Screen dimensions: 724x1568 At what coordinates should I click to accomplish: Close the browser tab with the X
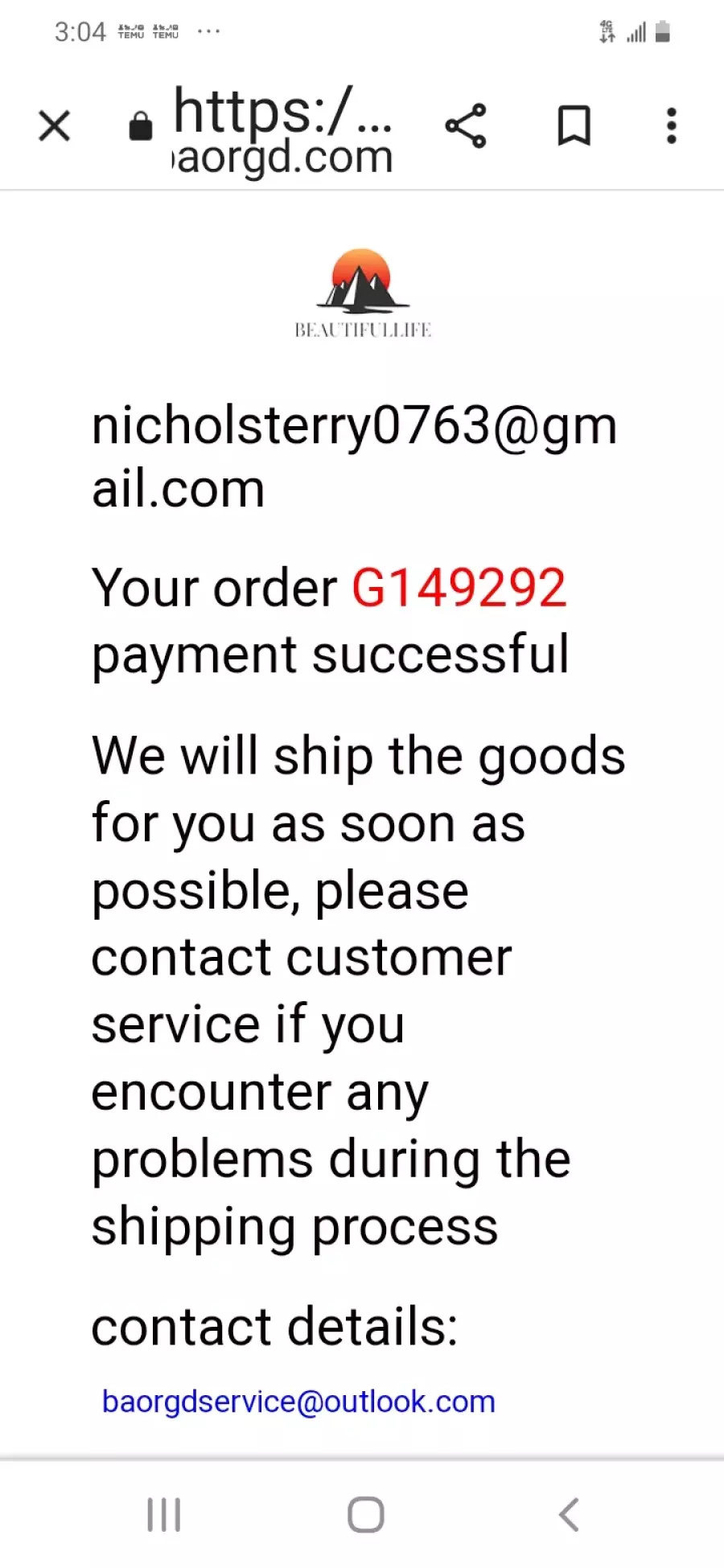(55, 125)
